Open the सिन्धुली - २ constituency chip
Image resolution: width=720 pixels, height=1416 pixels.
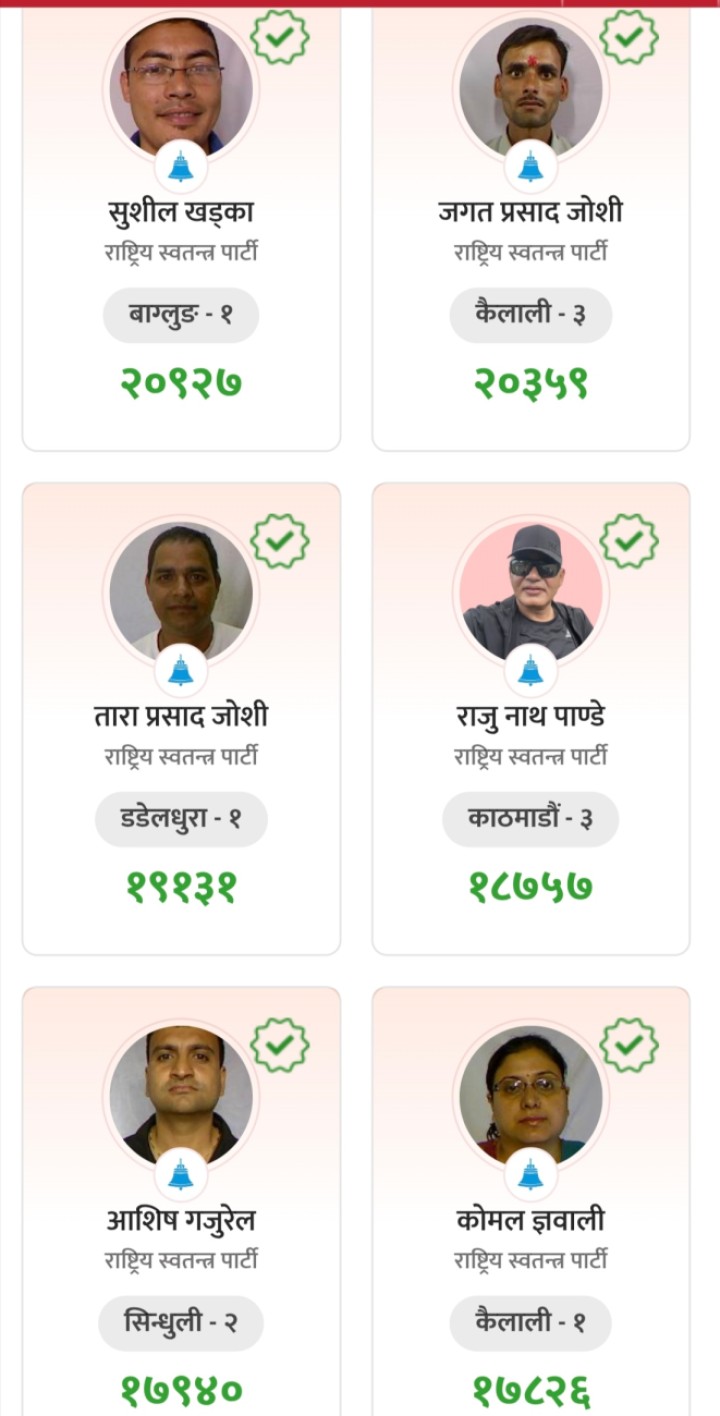pos(181,1323)
